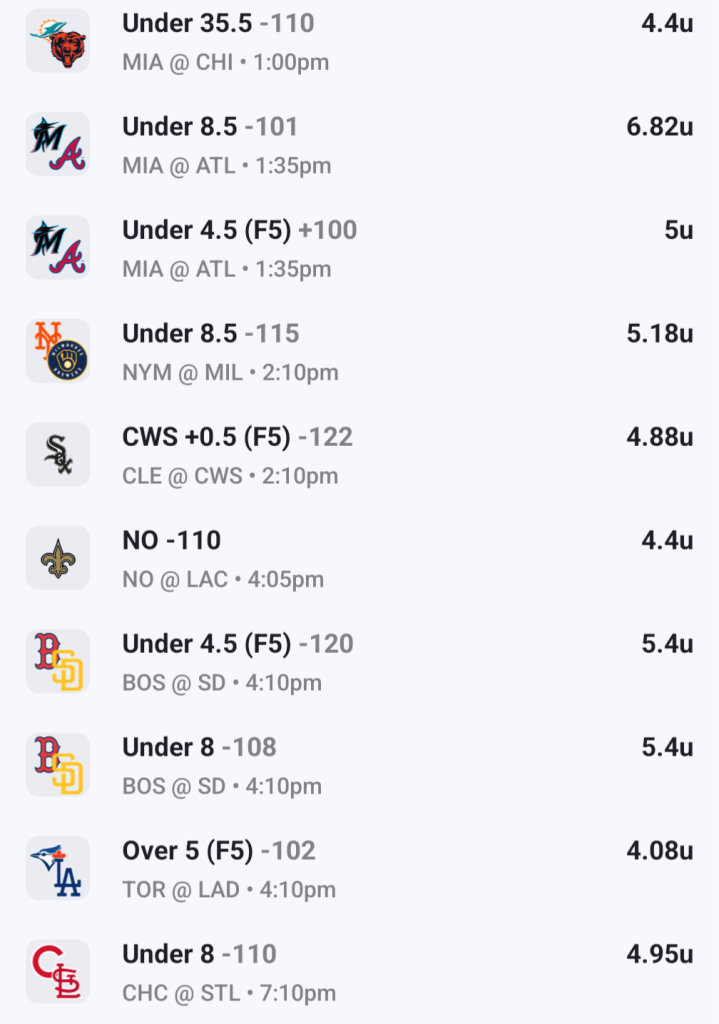Open the CWS +0.5 (F5) pick
719x1024 pixels.
(x=359, y=455)
